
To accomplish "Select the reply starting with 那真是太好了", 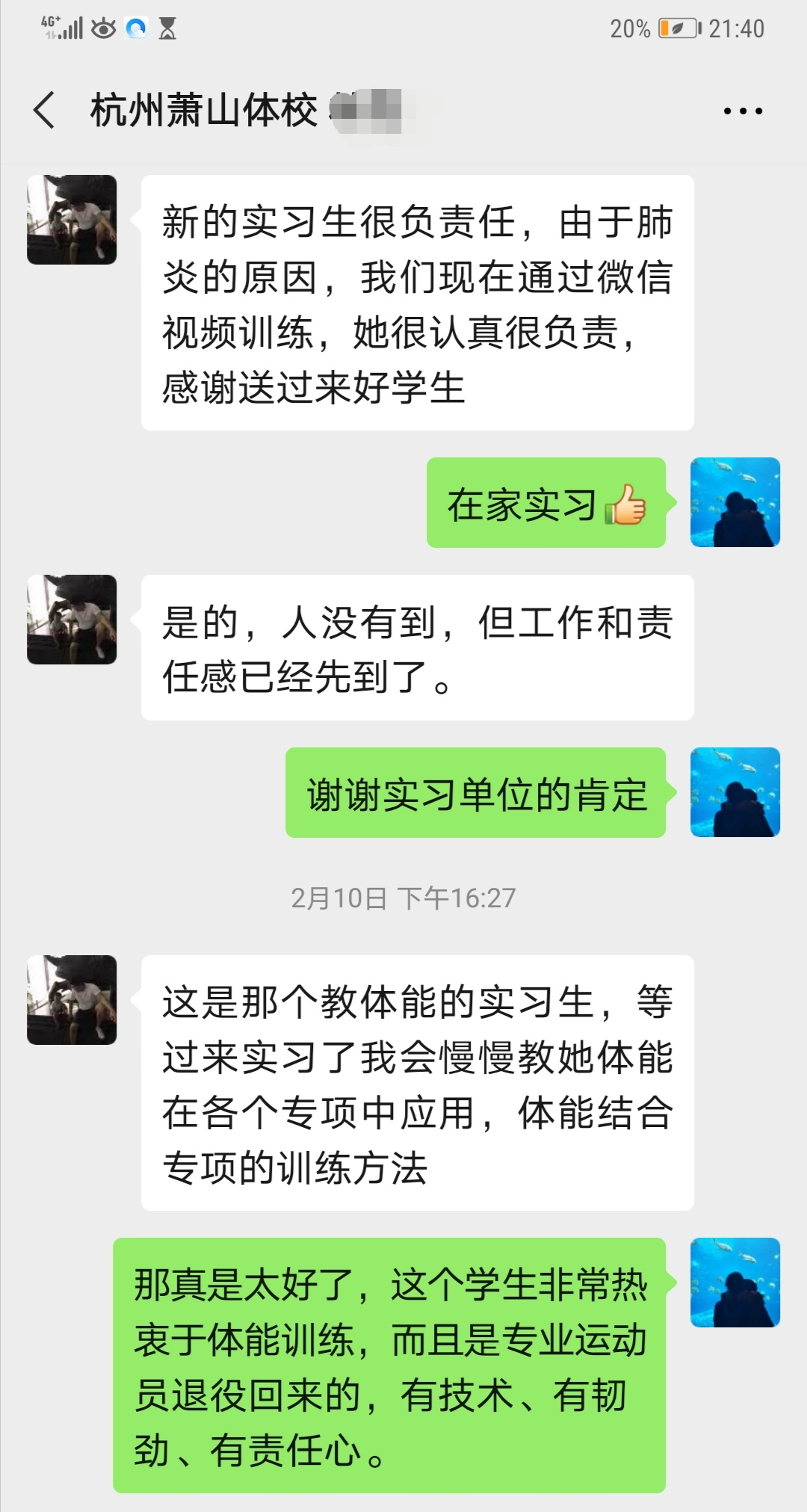I will point(392,1368).
